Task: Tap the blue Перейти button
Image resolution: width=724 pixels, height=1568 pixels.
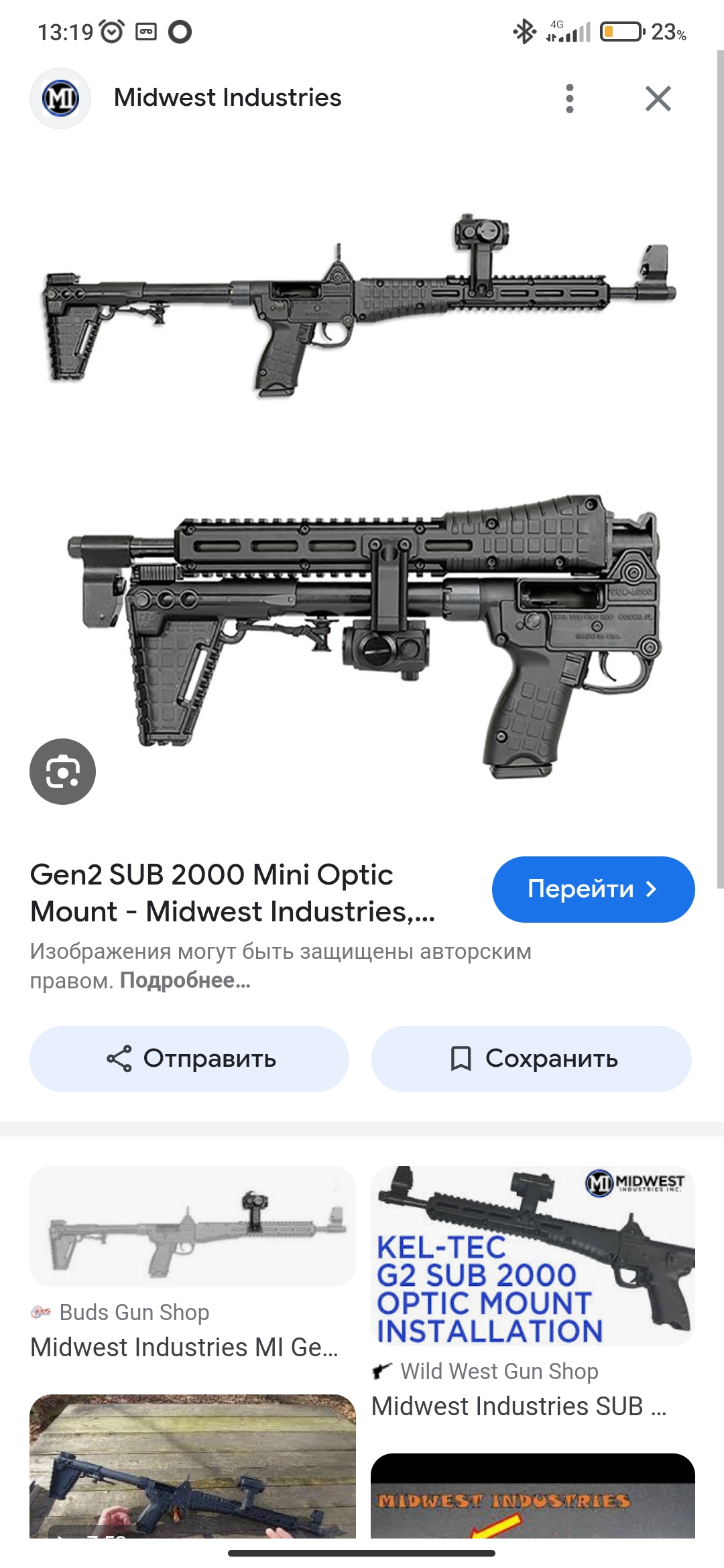Action: [593, 889]
